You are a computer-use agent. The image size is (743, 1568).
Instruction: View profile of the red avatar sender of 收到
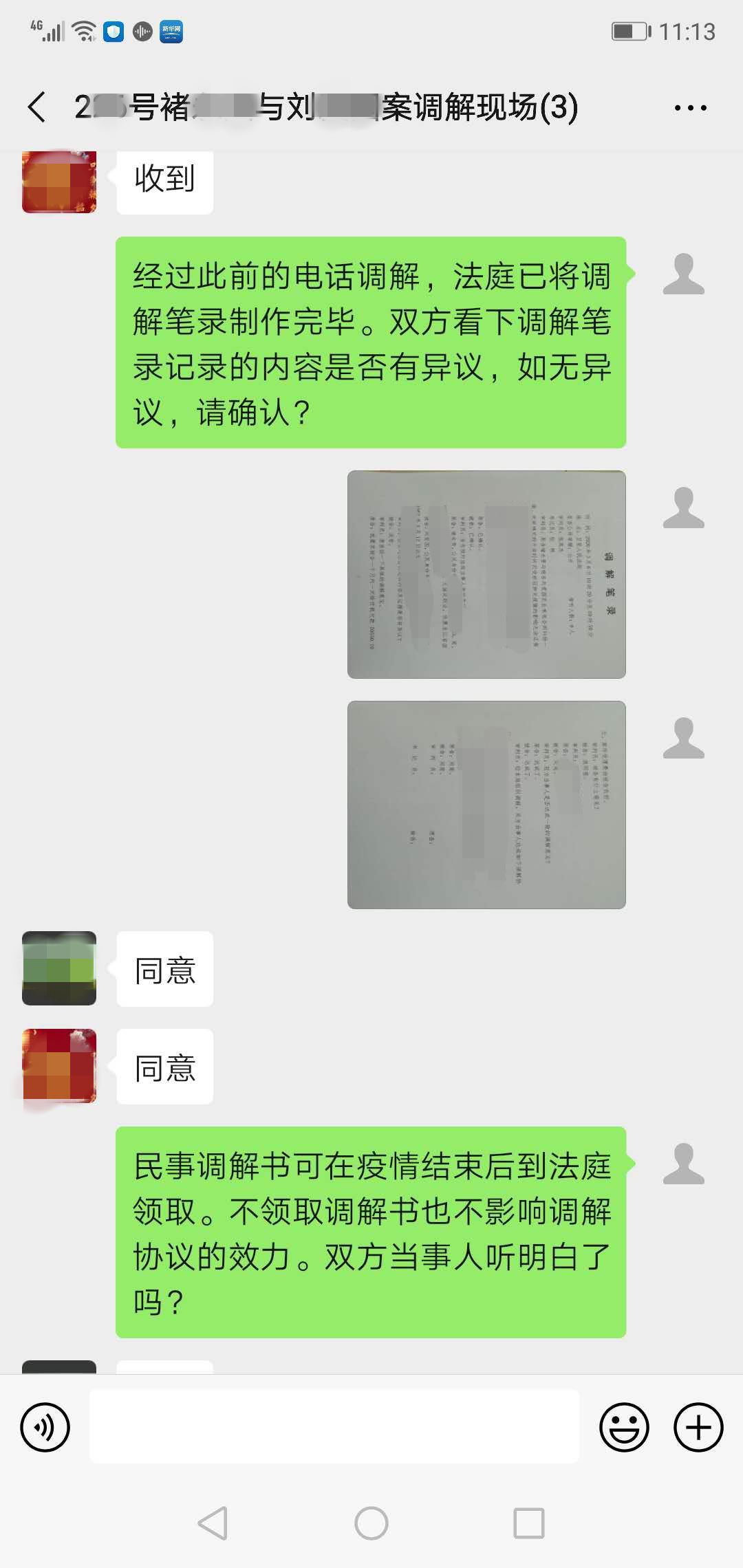click(x=59, y=182)
